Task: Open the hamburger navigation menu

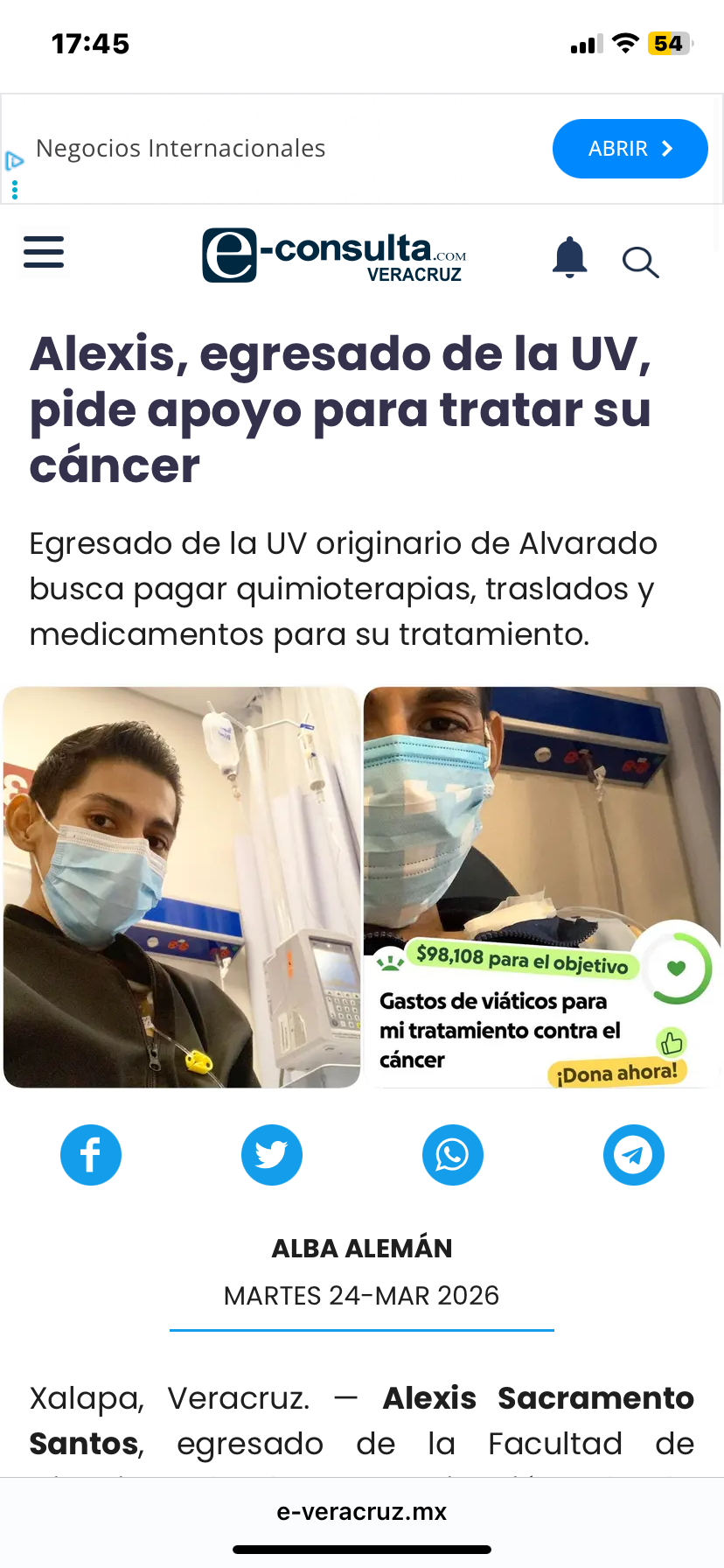Action: point(44,252)
